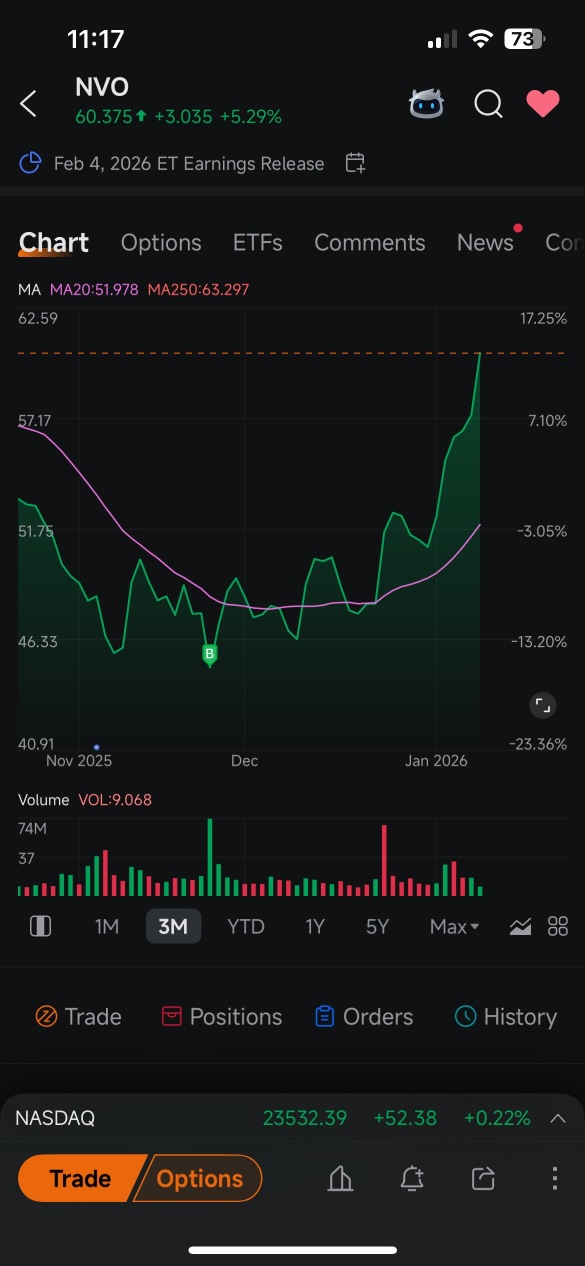Add earnings release to calendar
The height and width of the screenshot is (1266, 585).
point(355,163)
